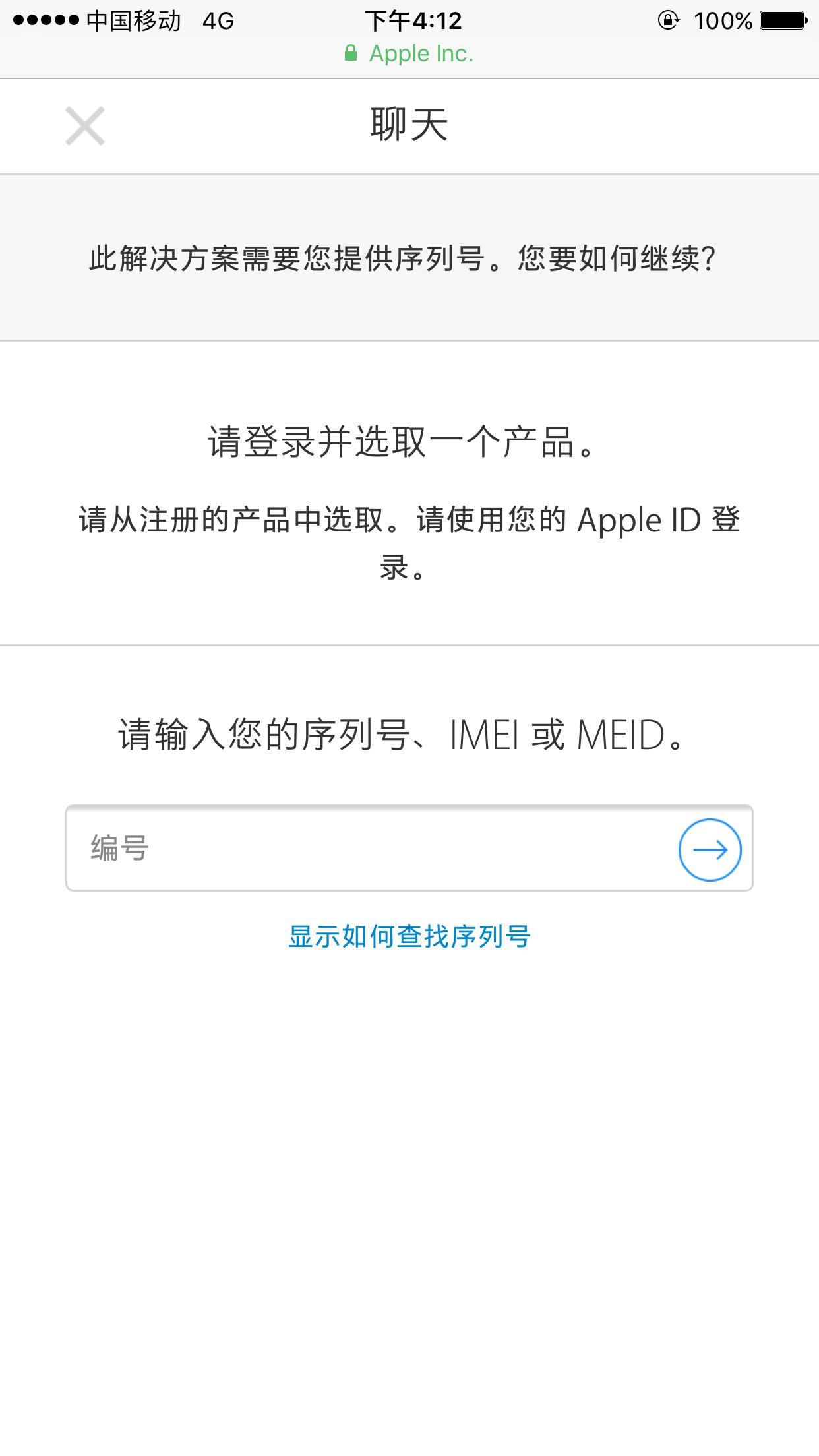Tap the Apple ID 登录 instruction text
Image resolution: width=819 pixels, height=1456 pixels.
pyautogui.click(x=409, y=541)
